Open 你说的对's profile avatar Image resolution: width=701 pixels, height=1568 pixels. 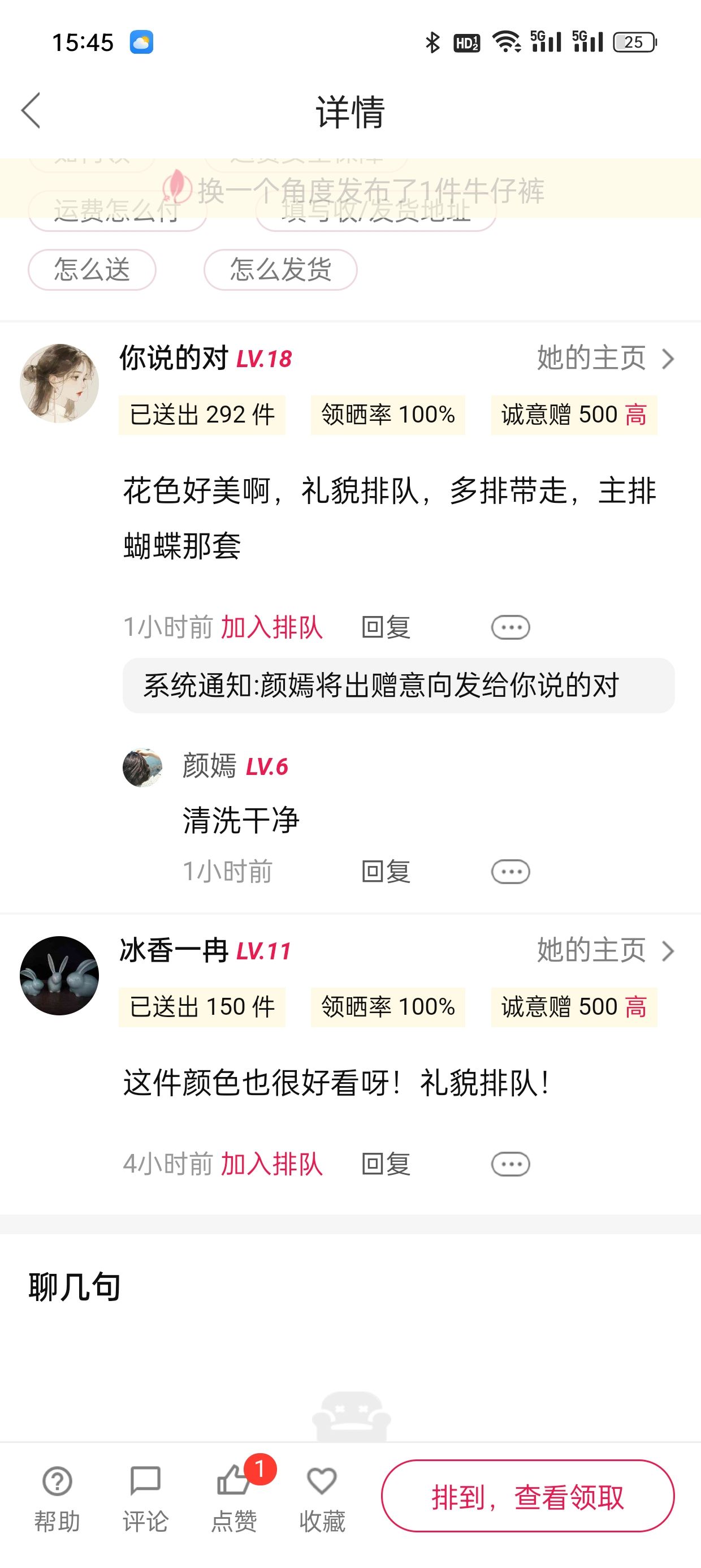(59, 383)
